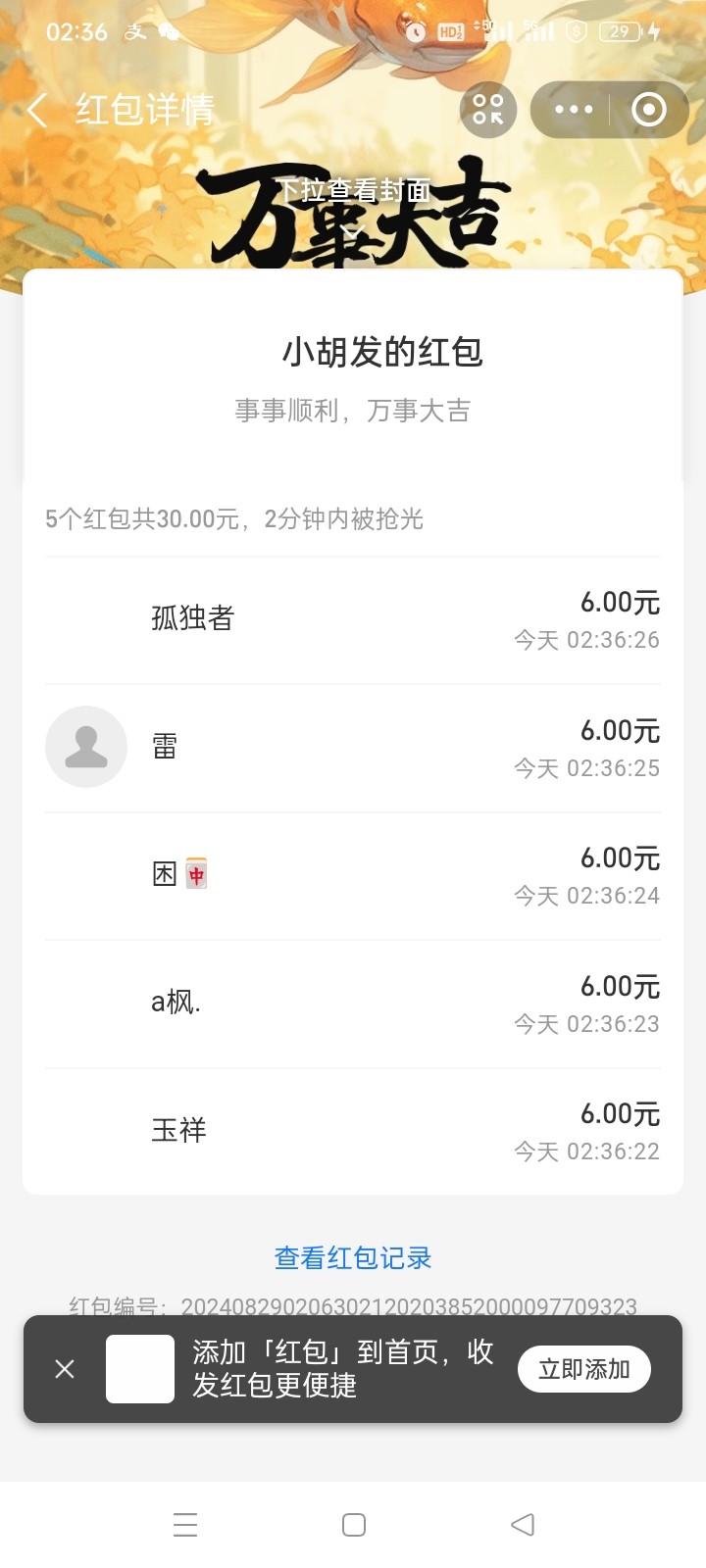Go back with the system navigation button
Screen dimensions: 706x1568
(523, 1525)
